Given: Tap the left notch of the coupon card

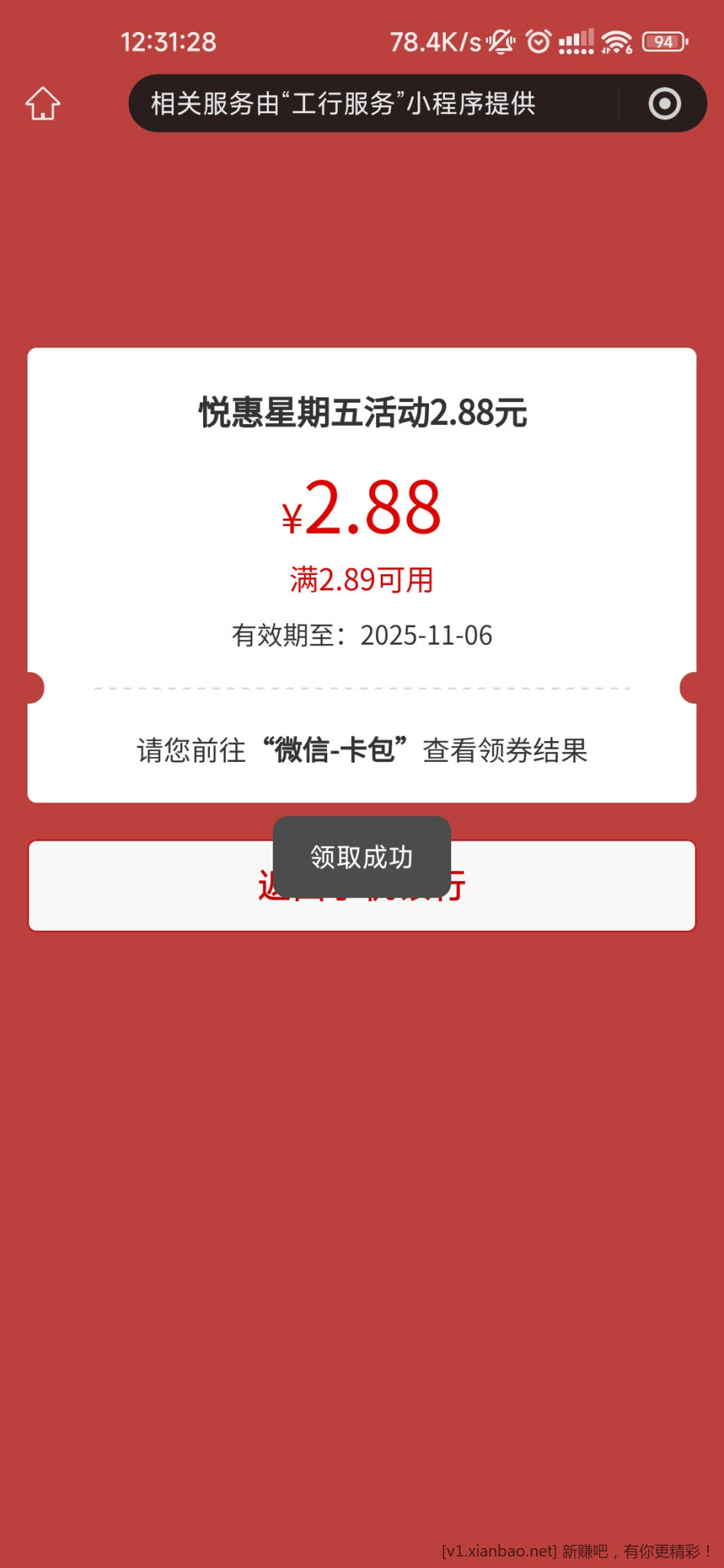Looking at the screenshot, I should click(34, 688).
